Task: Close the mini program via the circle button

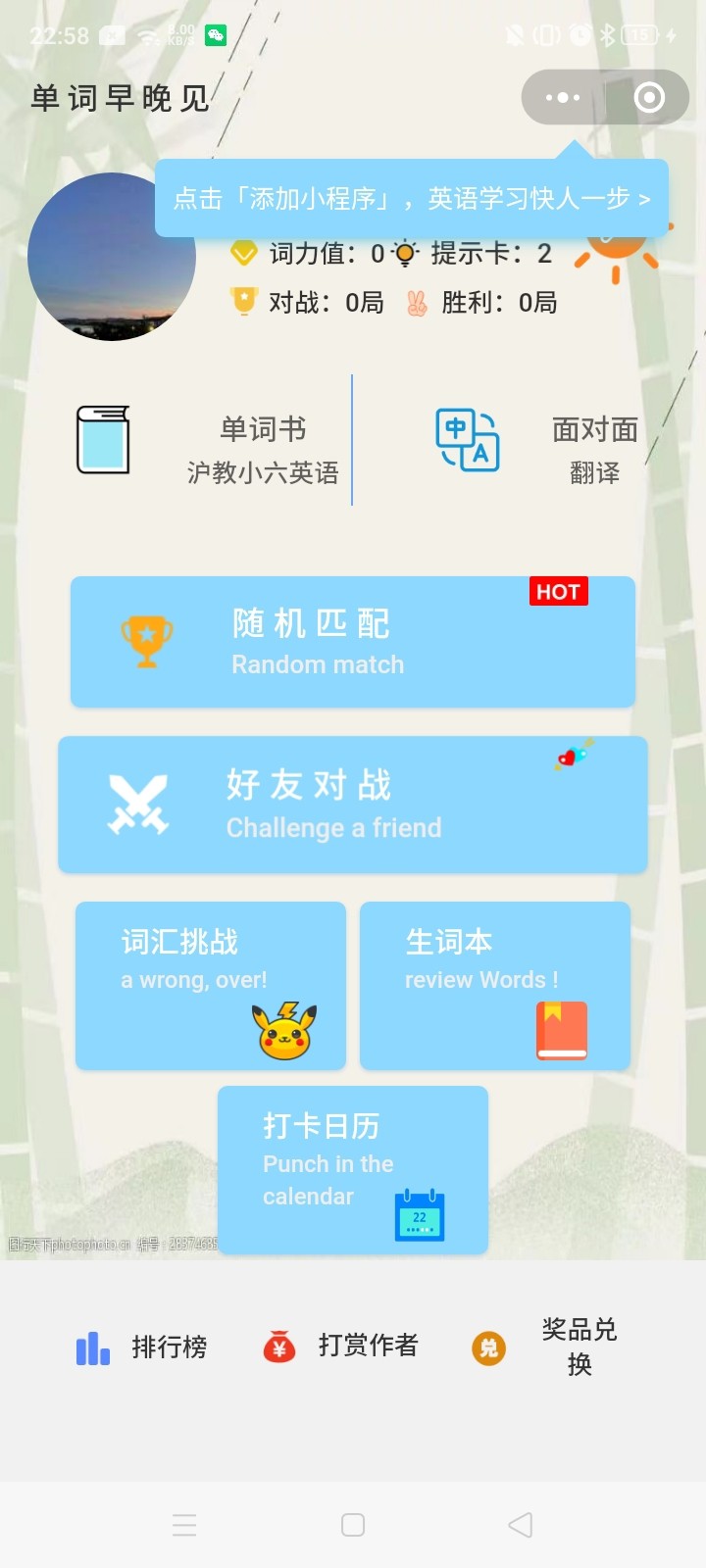Action: tap(649, 97)
